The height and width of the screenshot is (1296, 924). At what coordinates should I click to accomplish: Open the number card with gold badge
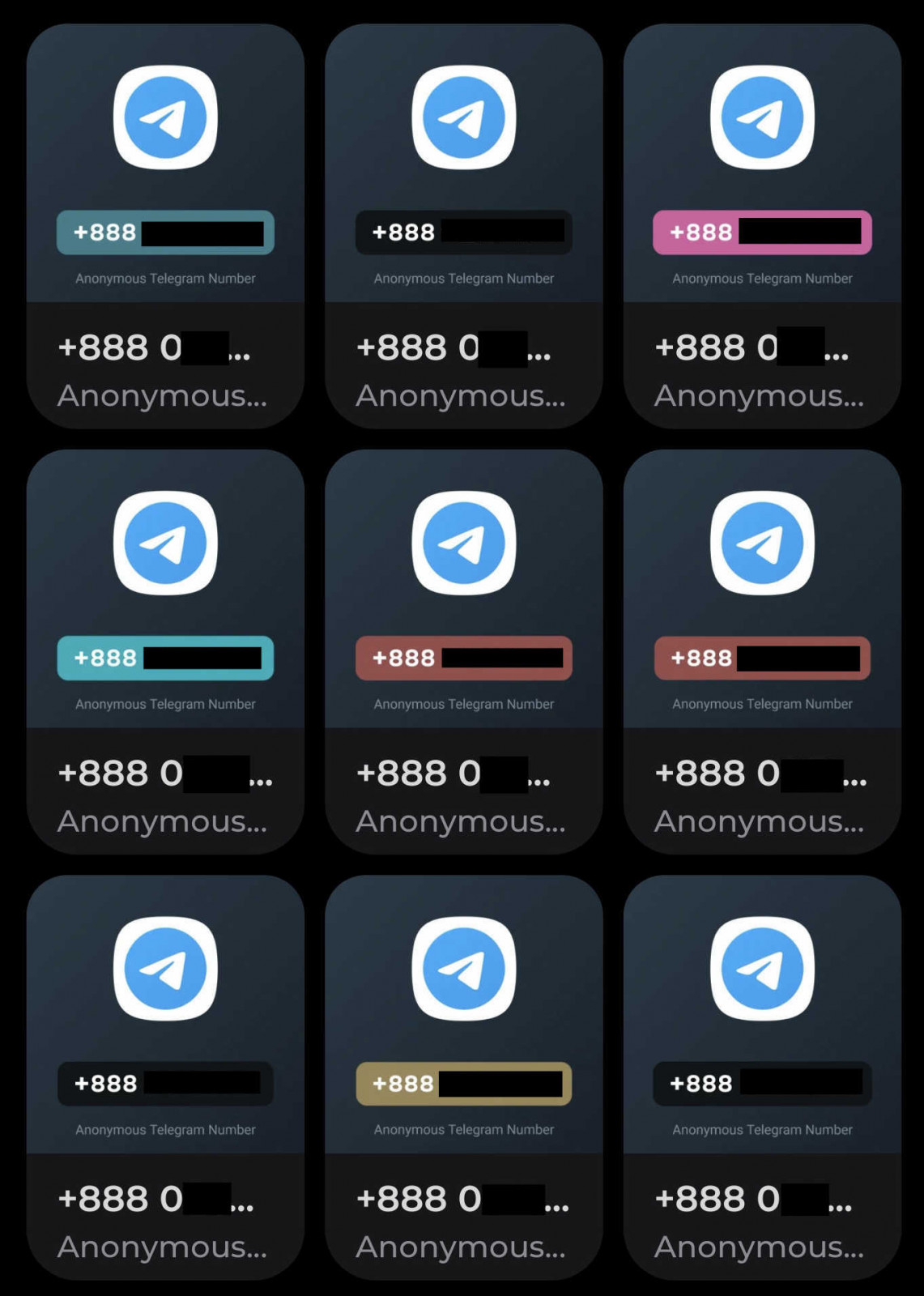click(463, 1077)
